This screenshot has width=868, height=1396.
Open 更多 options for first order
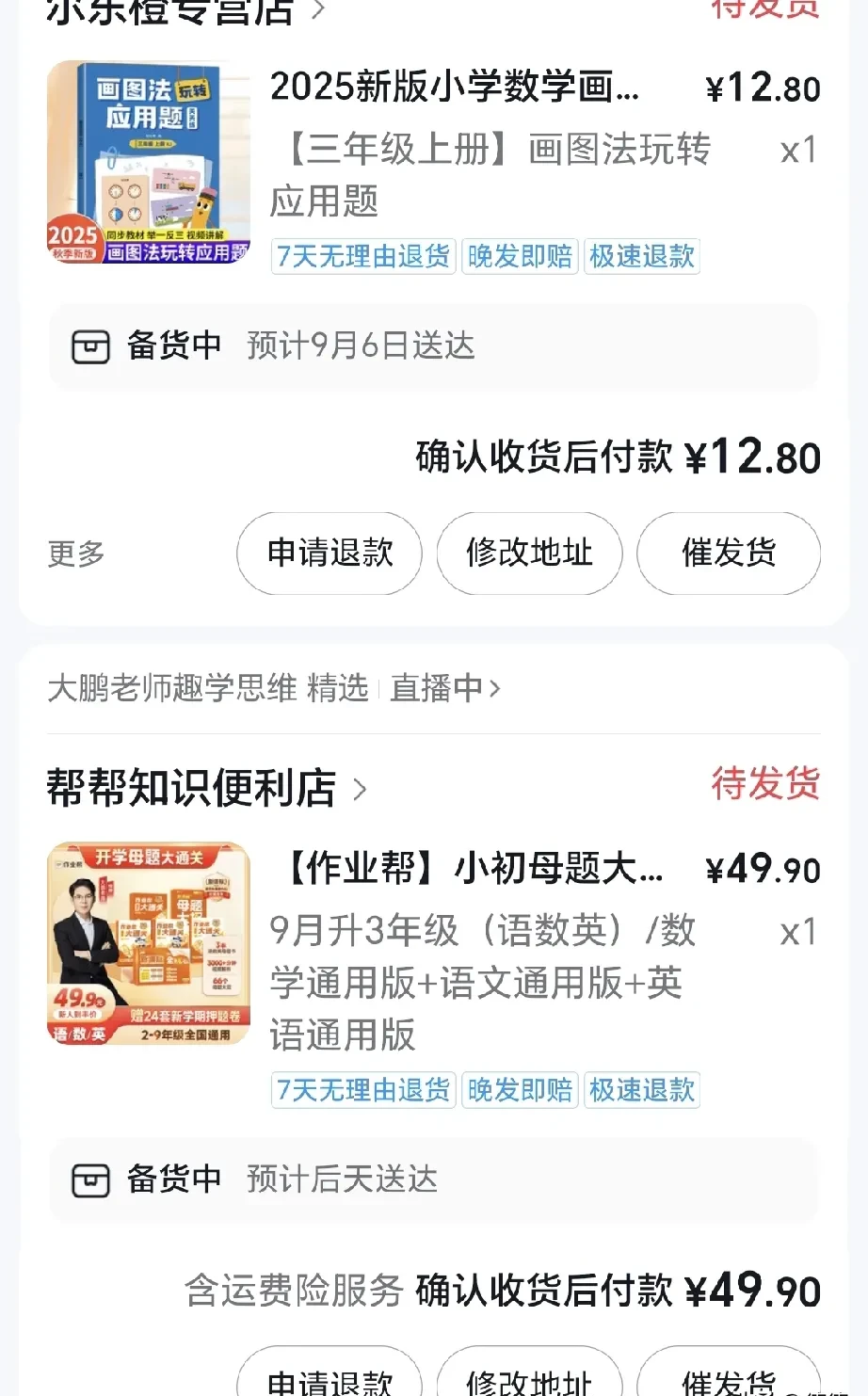[76, 554]
